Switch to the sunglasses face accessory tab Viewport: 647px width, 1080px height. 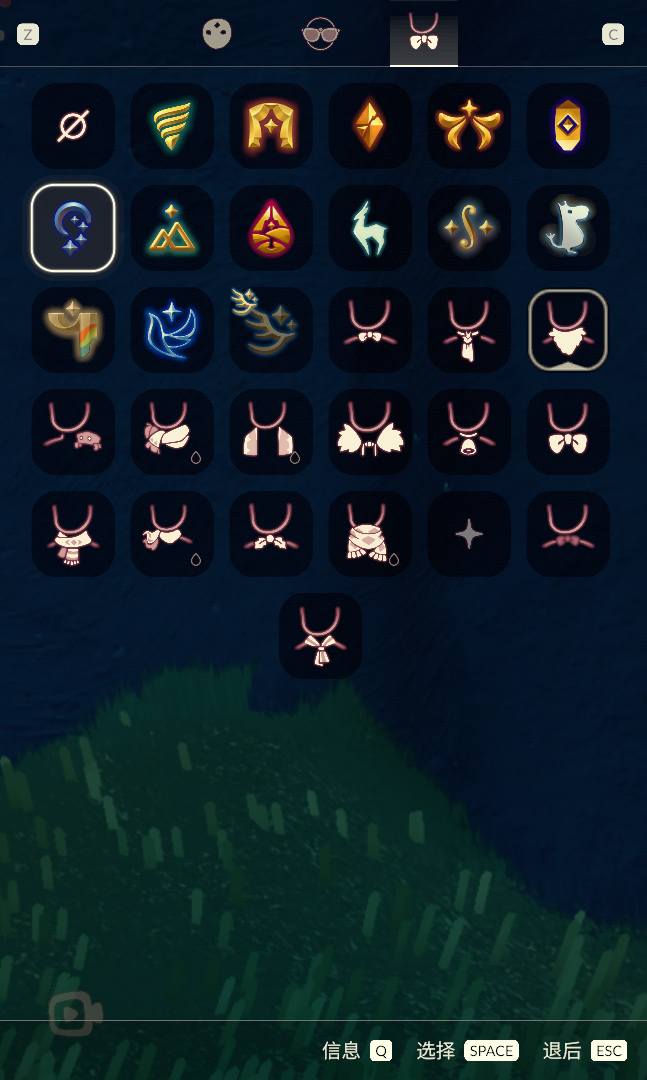click(321, 34)
